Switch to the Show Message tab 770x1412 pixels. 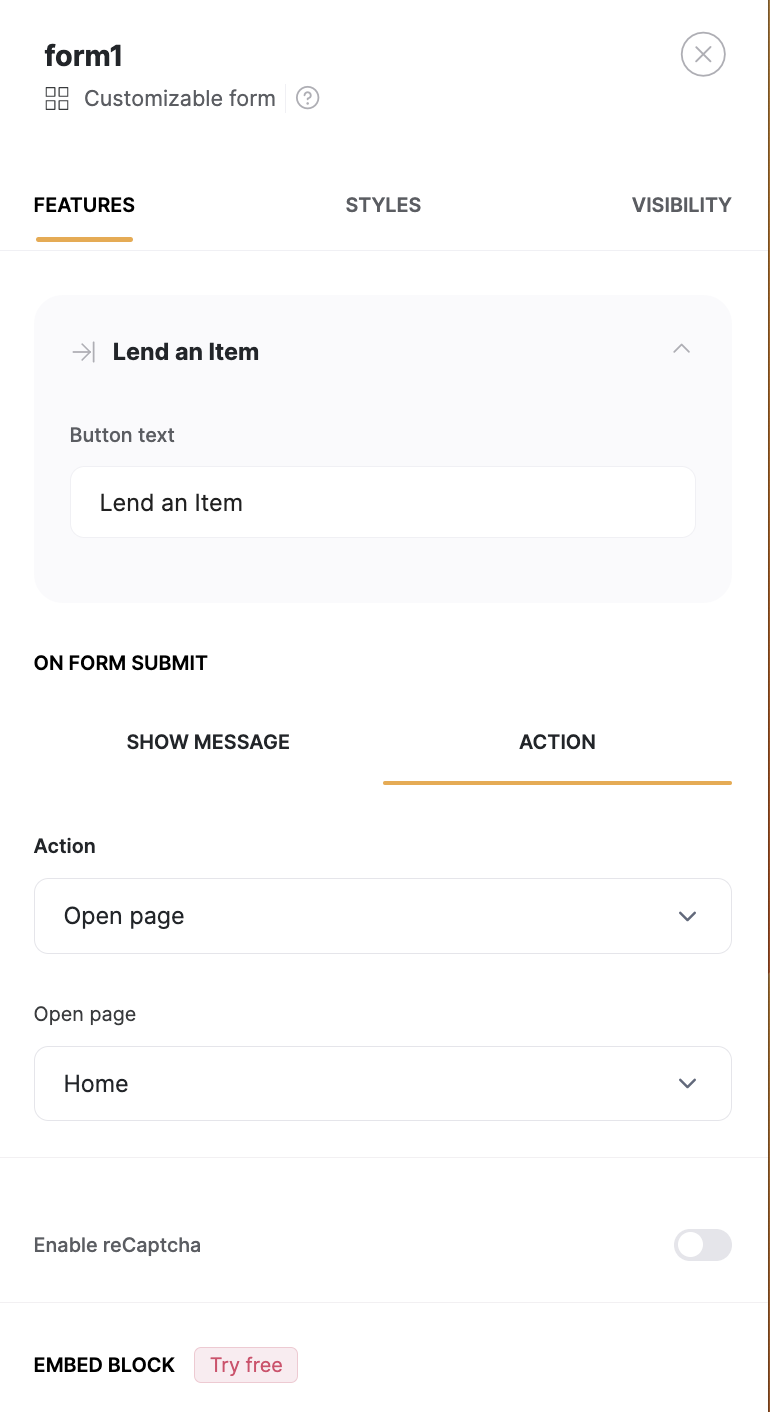[x=208, y=742]
